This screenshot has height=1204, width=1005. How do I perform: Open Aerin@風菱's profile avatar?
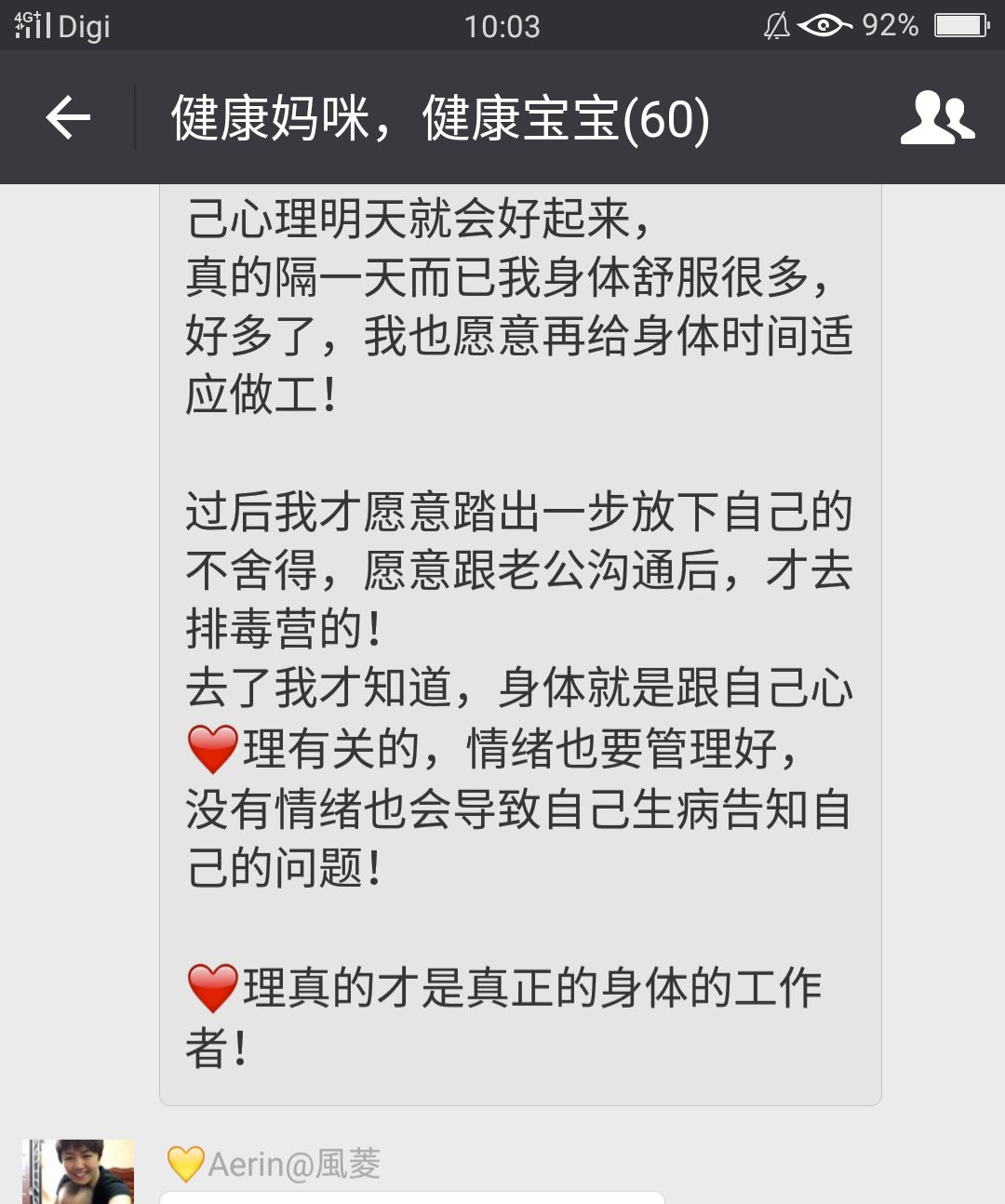[79, 1171]
